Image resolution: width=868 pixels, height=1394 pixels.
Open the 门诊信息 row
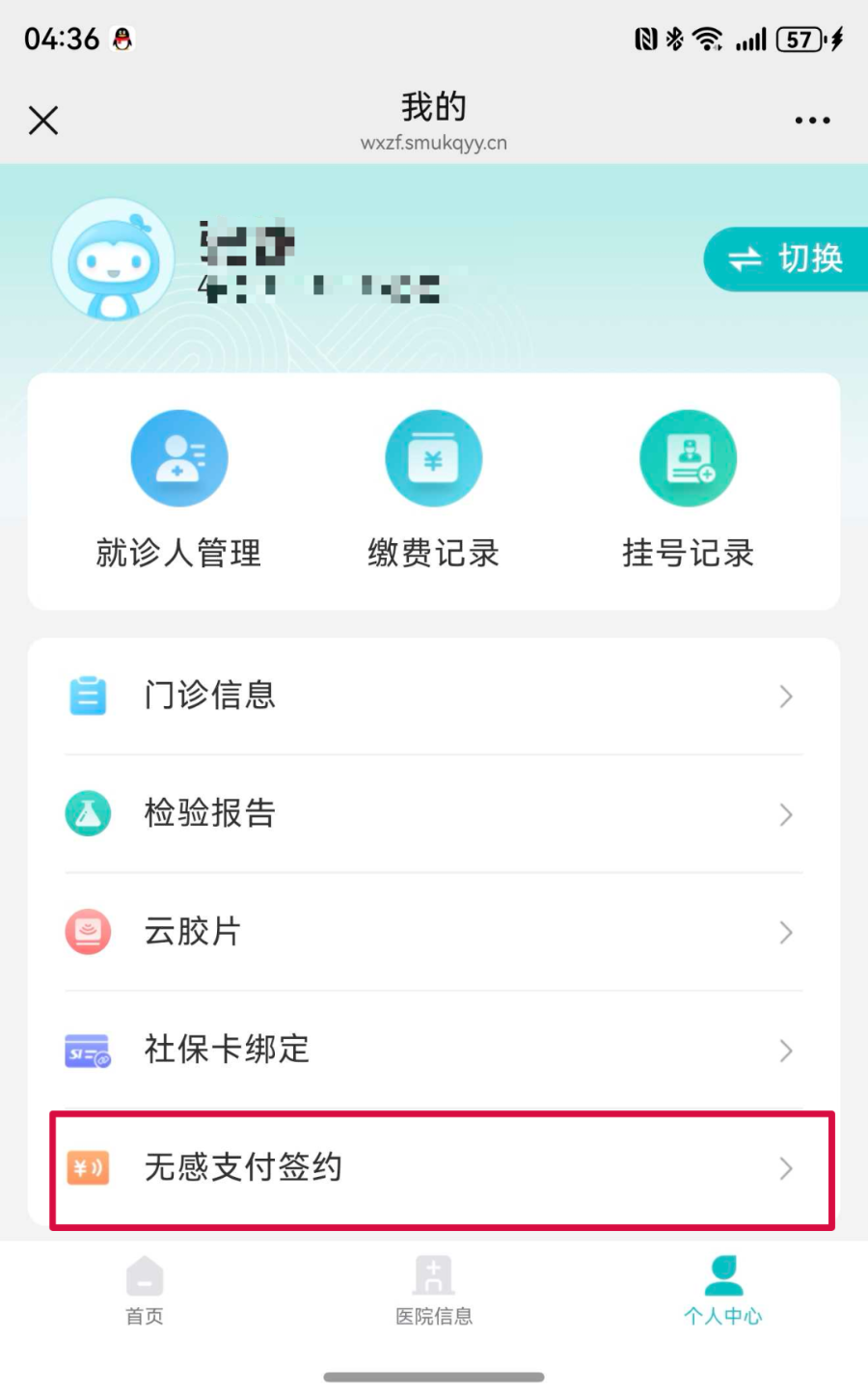[434, 696]
